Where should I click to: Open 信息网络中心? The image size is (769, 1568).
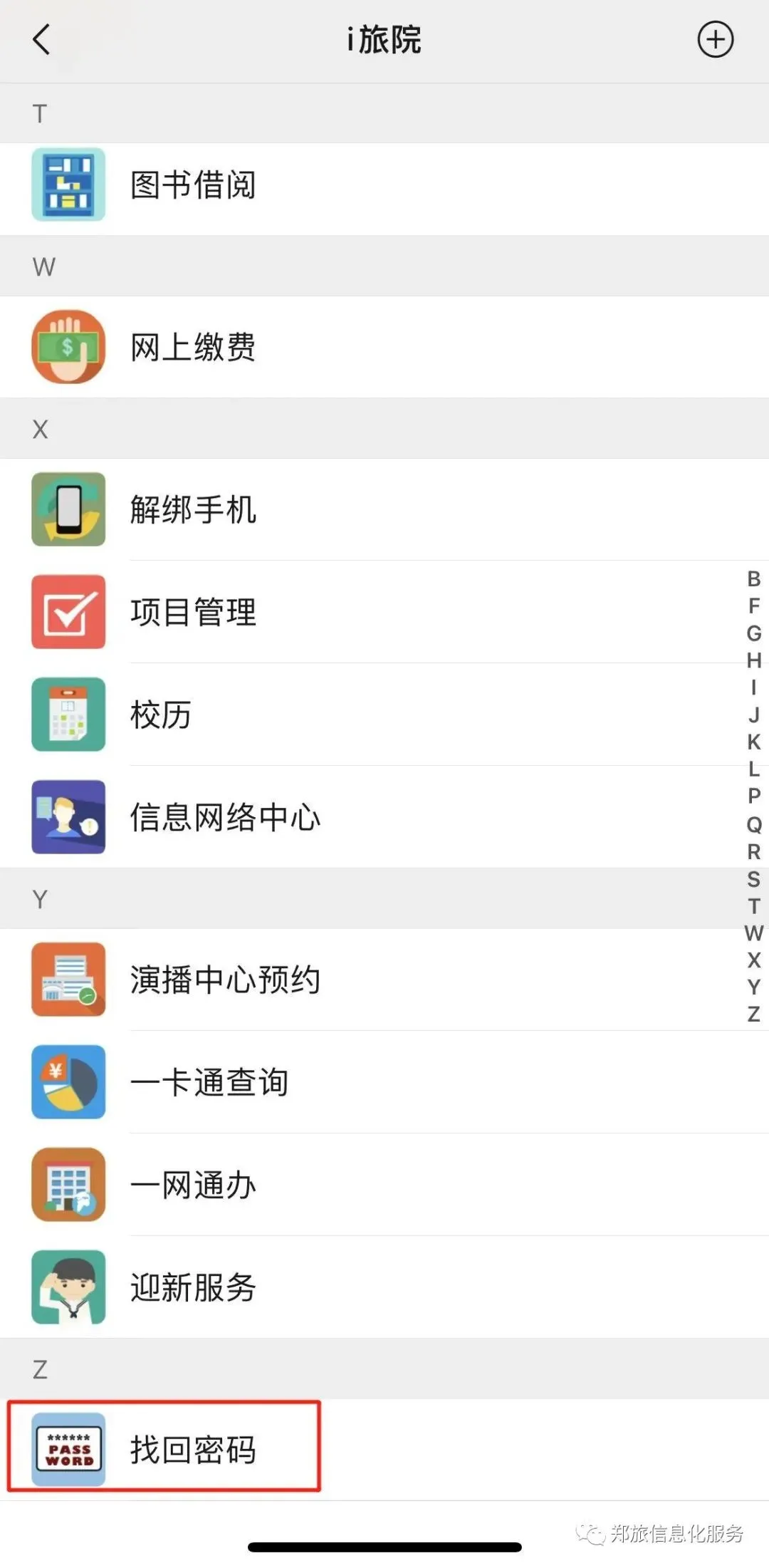click(x=225, y=818)
